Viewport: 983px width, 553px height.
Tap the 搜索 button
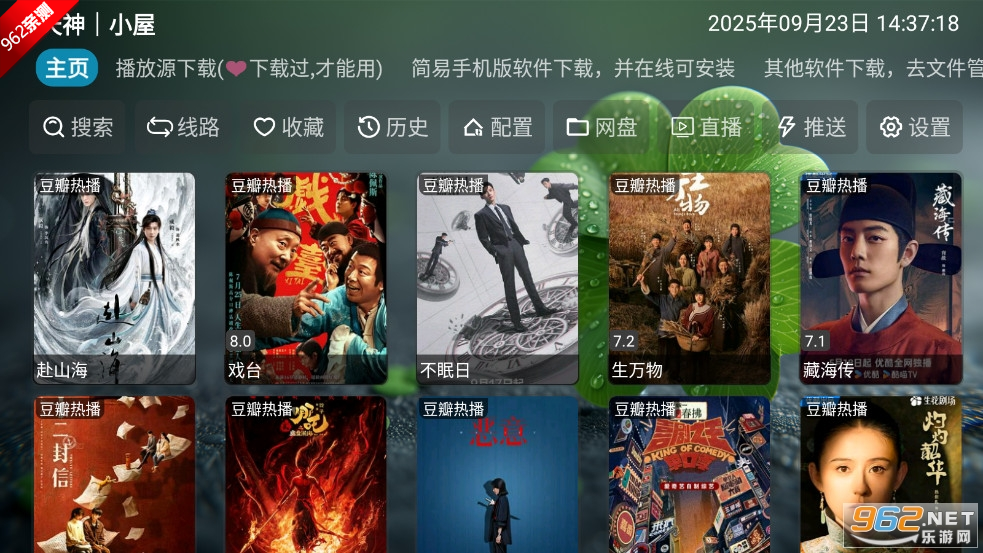[x=77, y=127]
